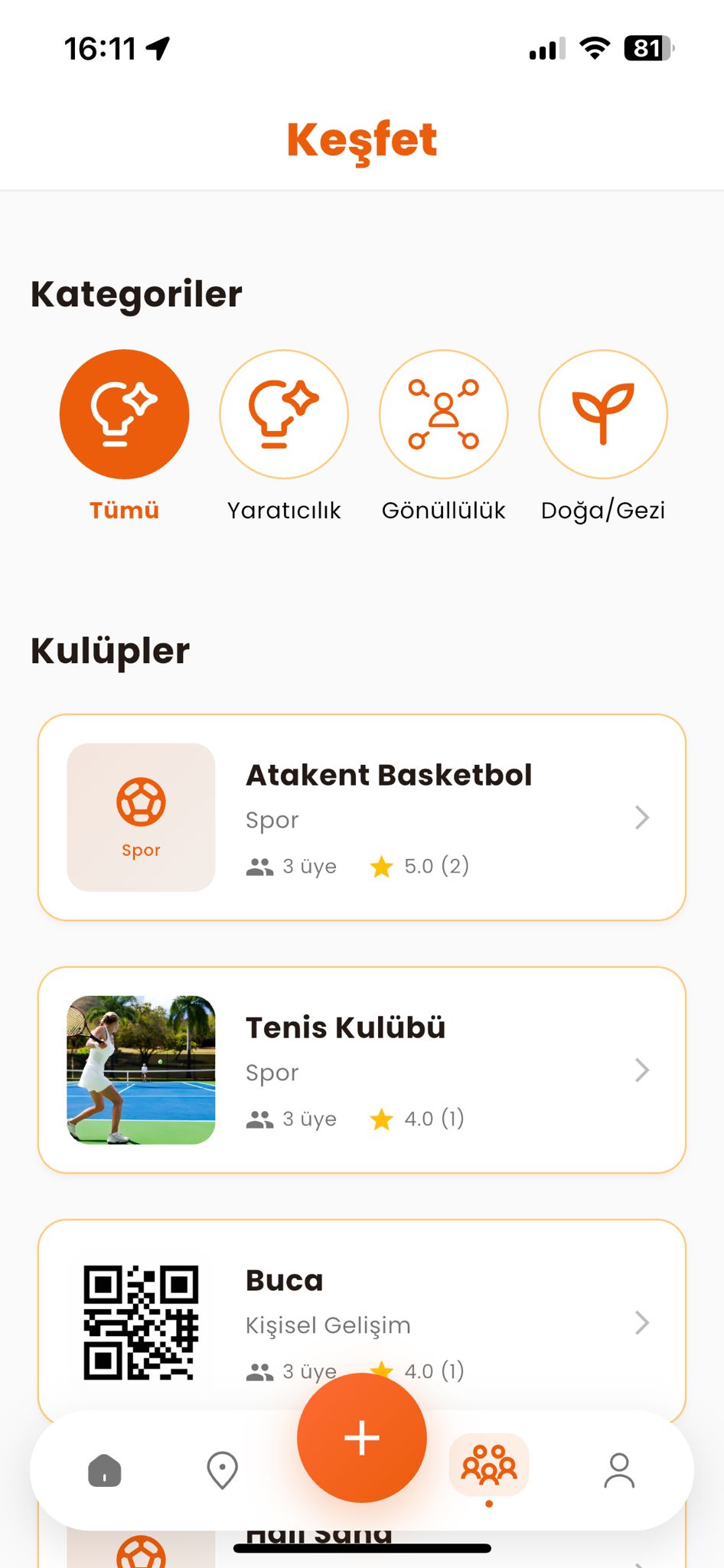Image resolution: width=724 pixels, height=1568 pixels.
Task: Tap the QR code image on Buca card
Action: (141, 1321)
